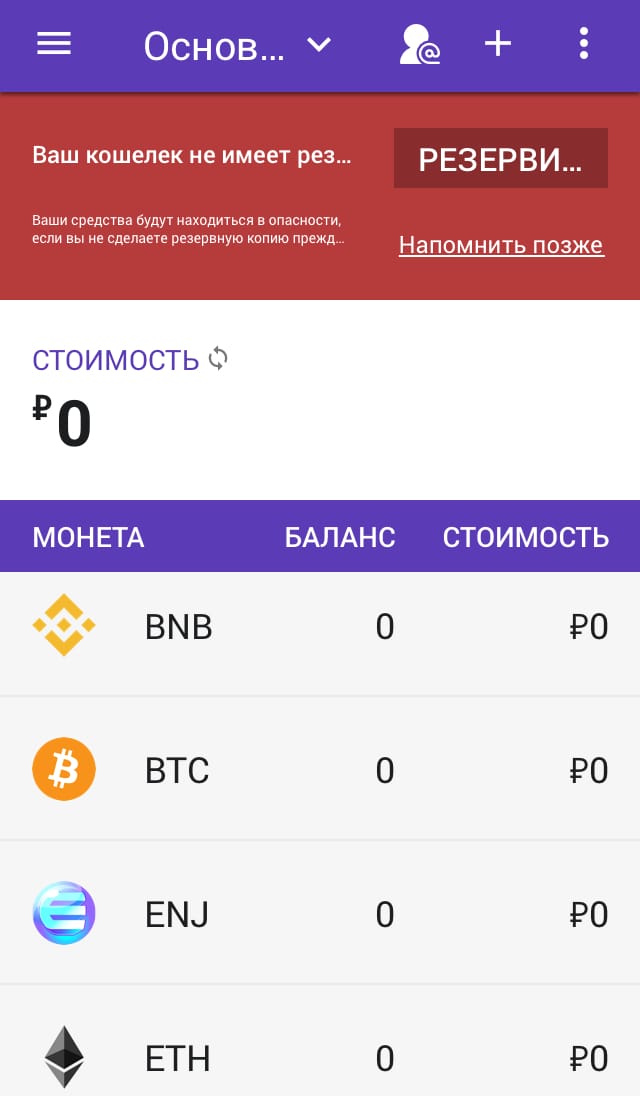Viewport: 640px width, 1096px height.
Task: Refresh the СТОИМОСТЬ value
Action: tap(218, 359)
